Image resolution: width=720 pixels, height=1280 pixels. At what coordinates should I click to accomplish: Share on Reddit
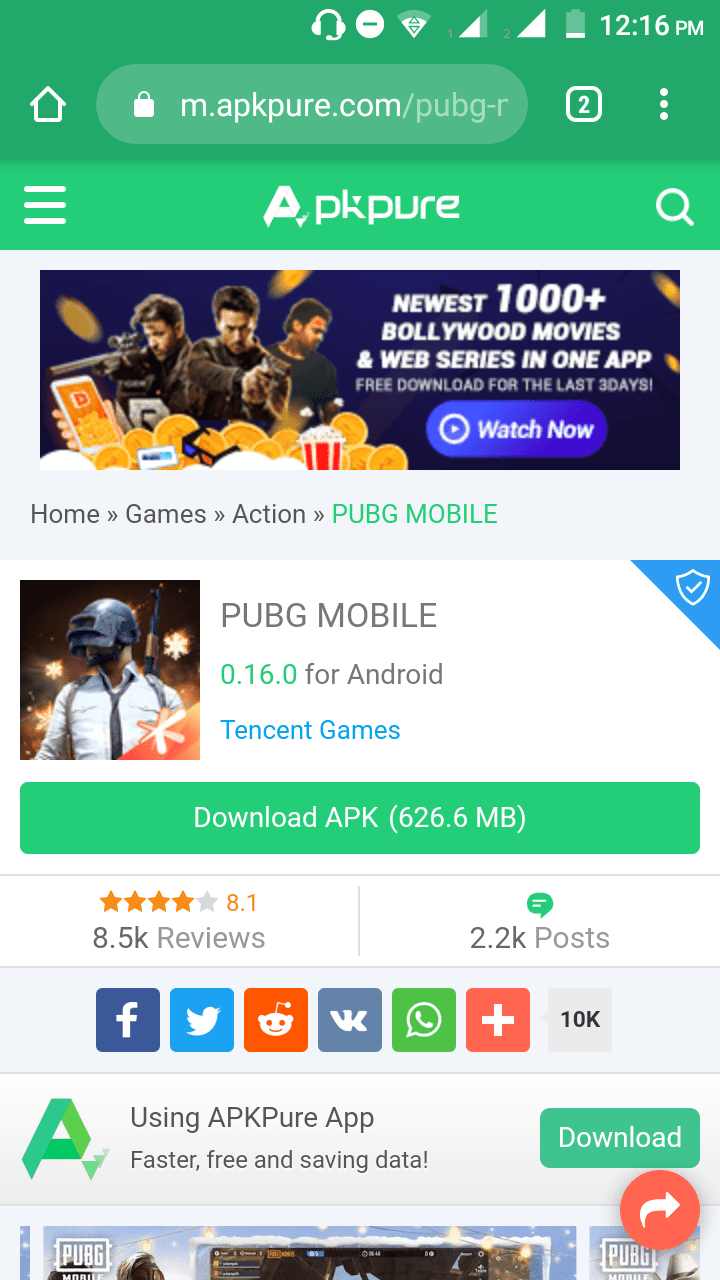tap(276, 1020)
